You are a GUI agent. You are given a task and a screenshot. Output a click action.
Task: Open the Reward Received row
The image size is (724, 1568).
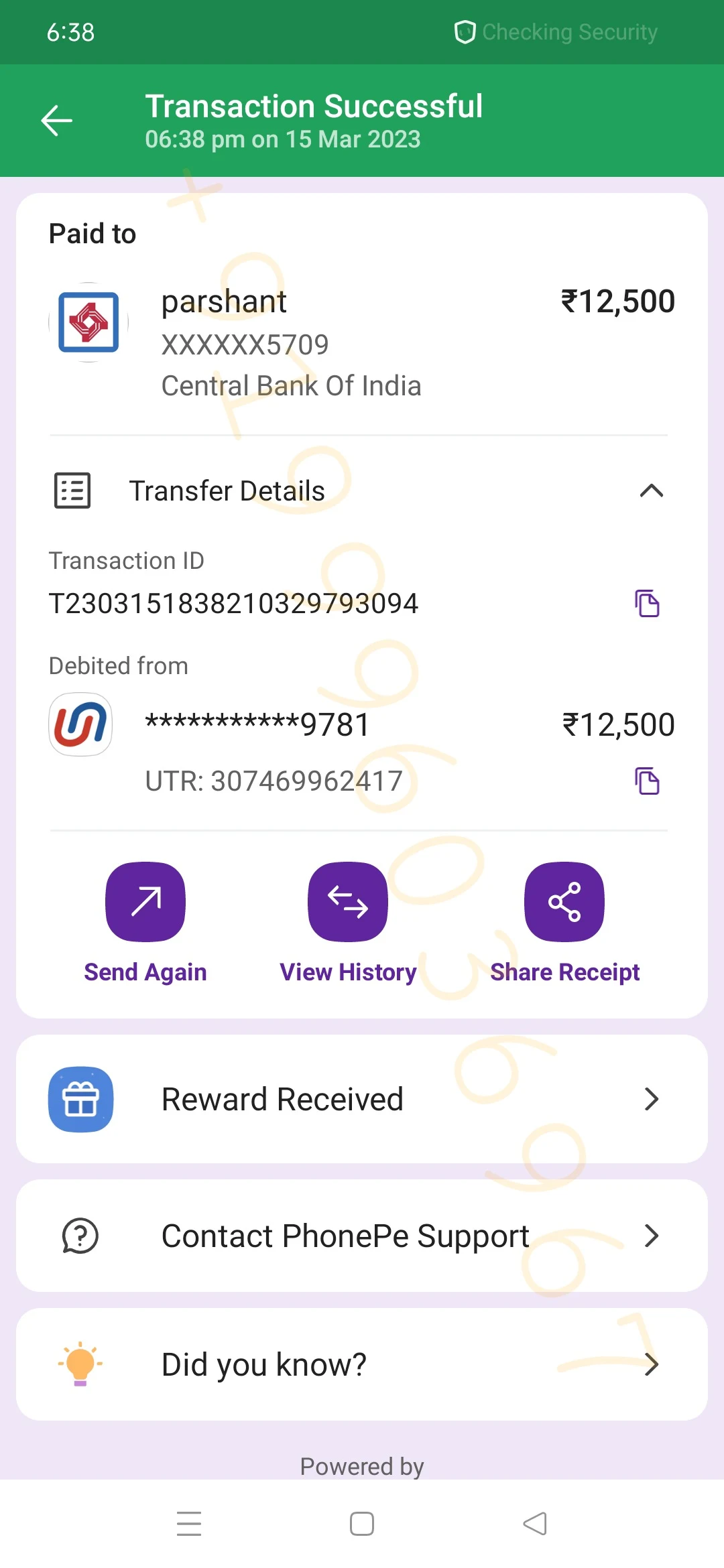(x=362, y=1099)
